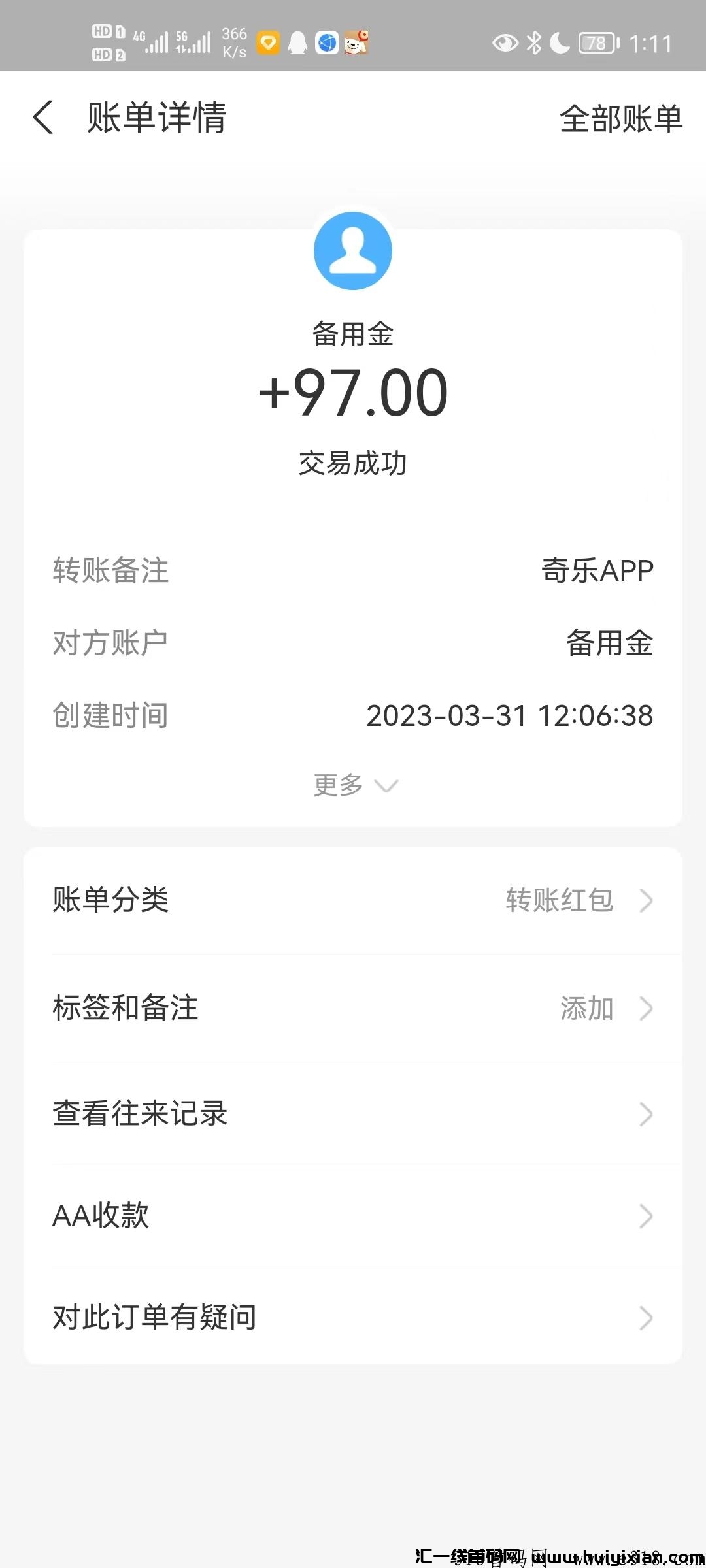Image resolution: width=706 pixels, height=1568 pixels.
Task: Expand 查看往来记录 with its arrow
Action: [646, 1112]
